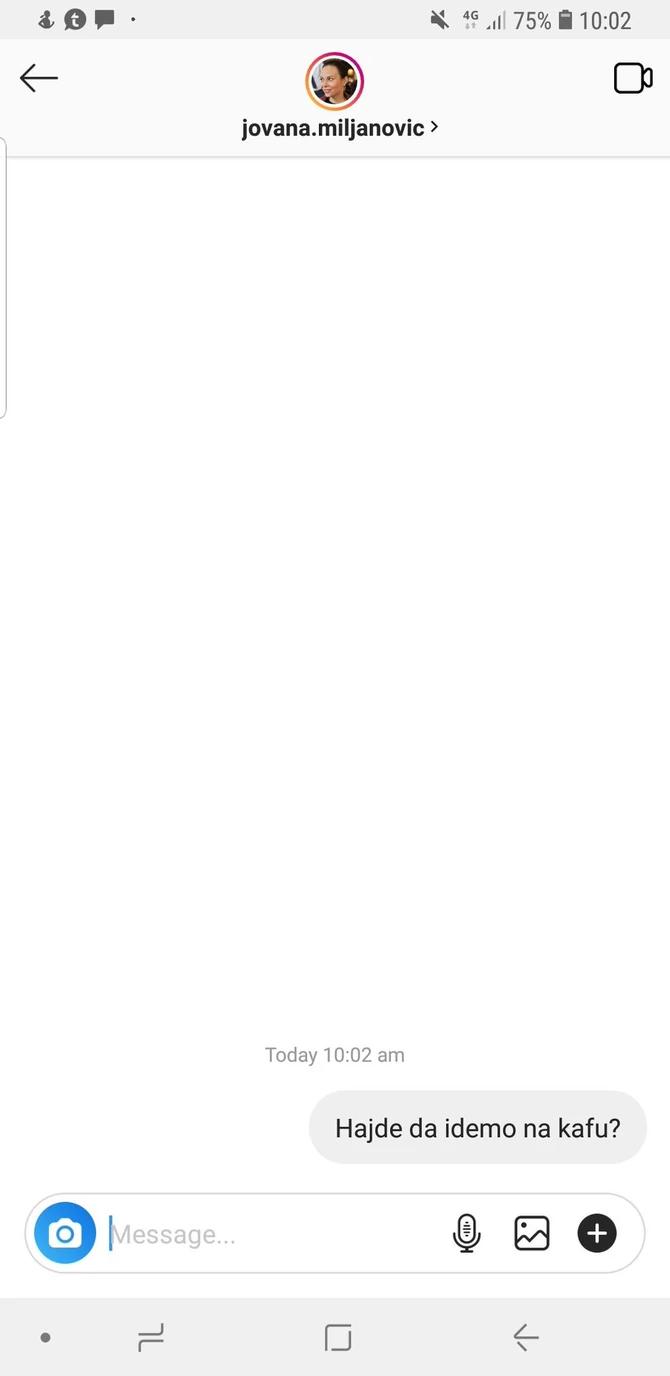The height and width of the screenshot is (1376, 670).
Task: Tap the system back button
Action: 525,1337
